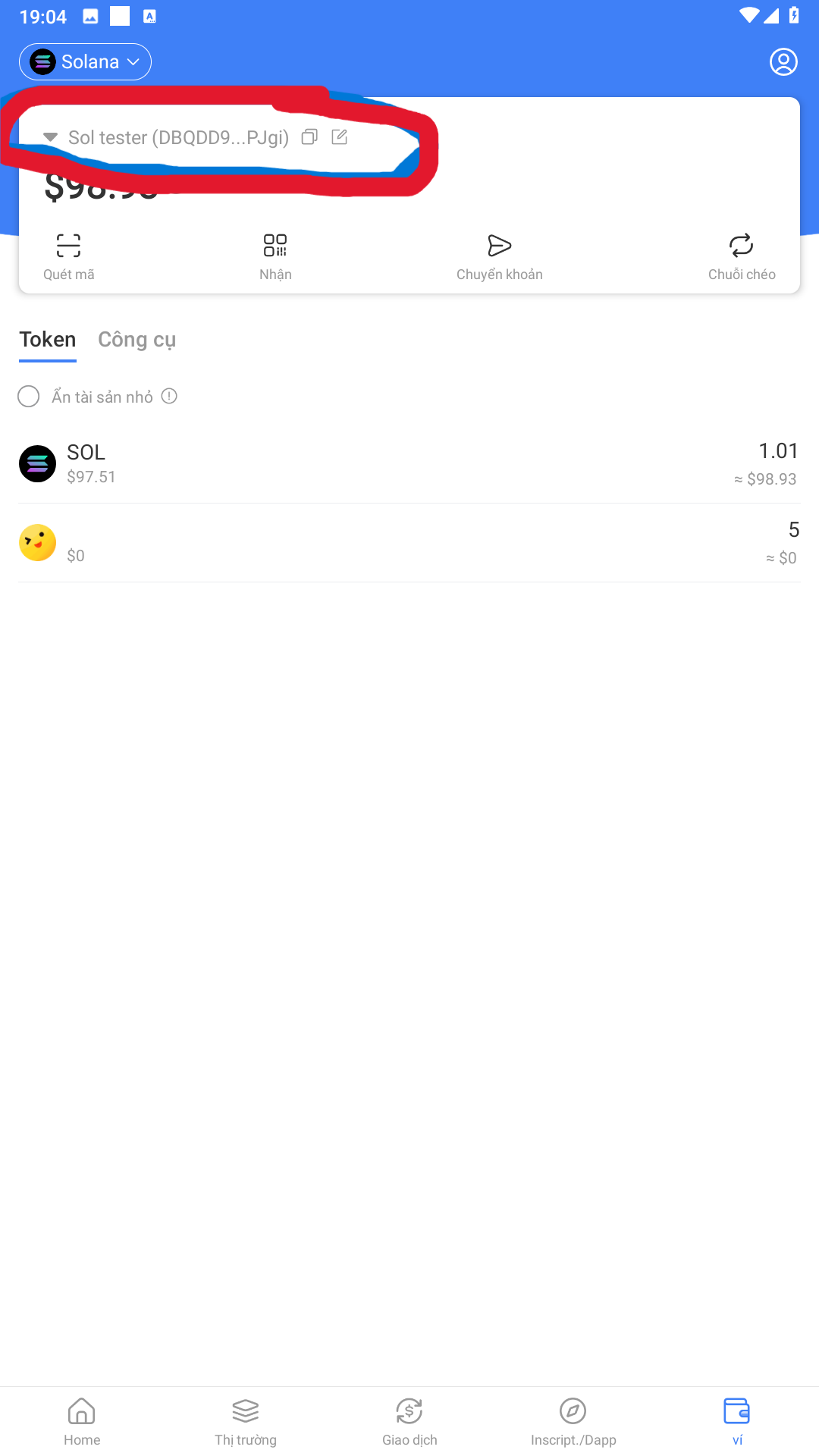Screen dimensions: 819x1456
Task: Open Quét mã code scanner
Action: (x=68, y=256)
